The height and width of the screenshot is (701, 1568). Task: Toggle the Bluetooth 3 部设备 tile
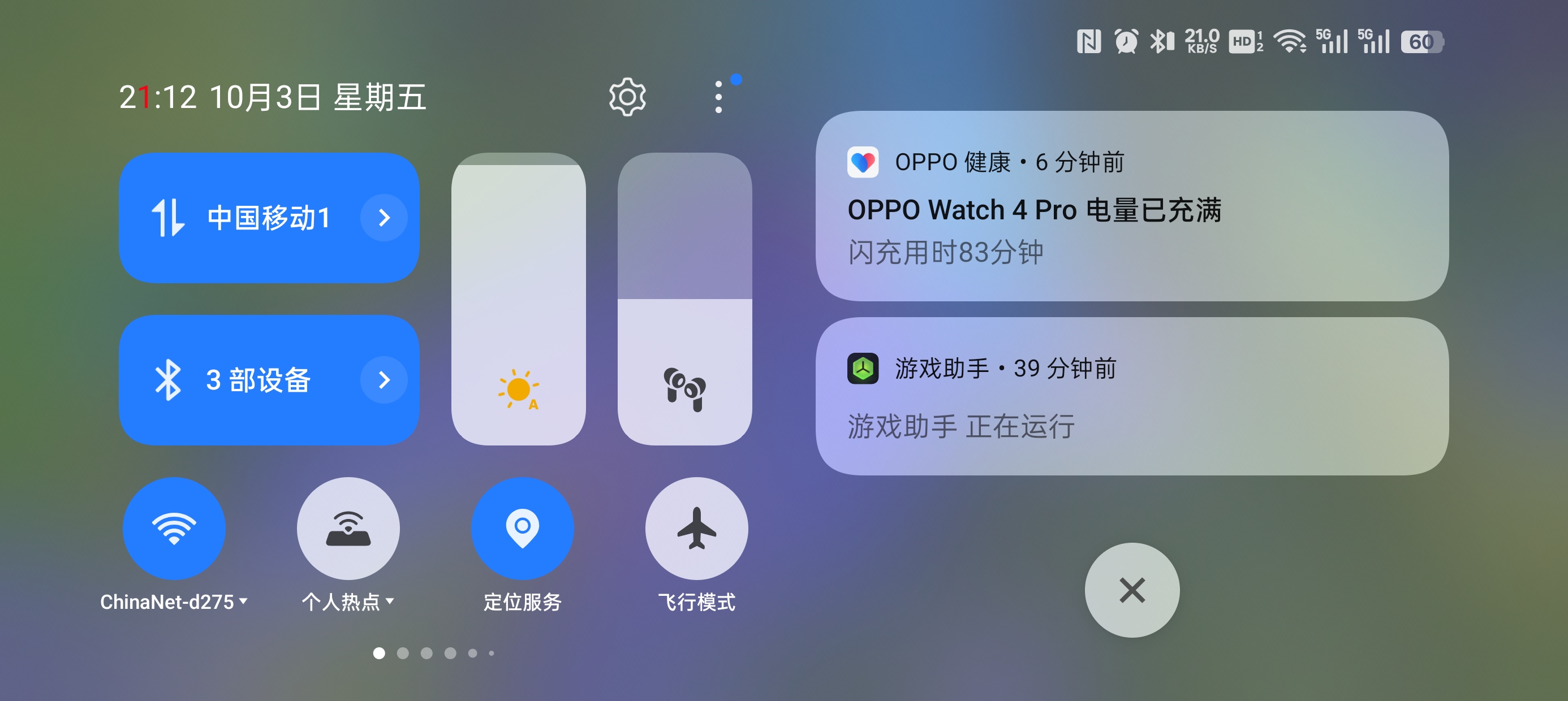coord(243,380)
